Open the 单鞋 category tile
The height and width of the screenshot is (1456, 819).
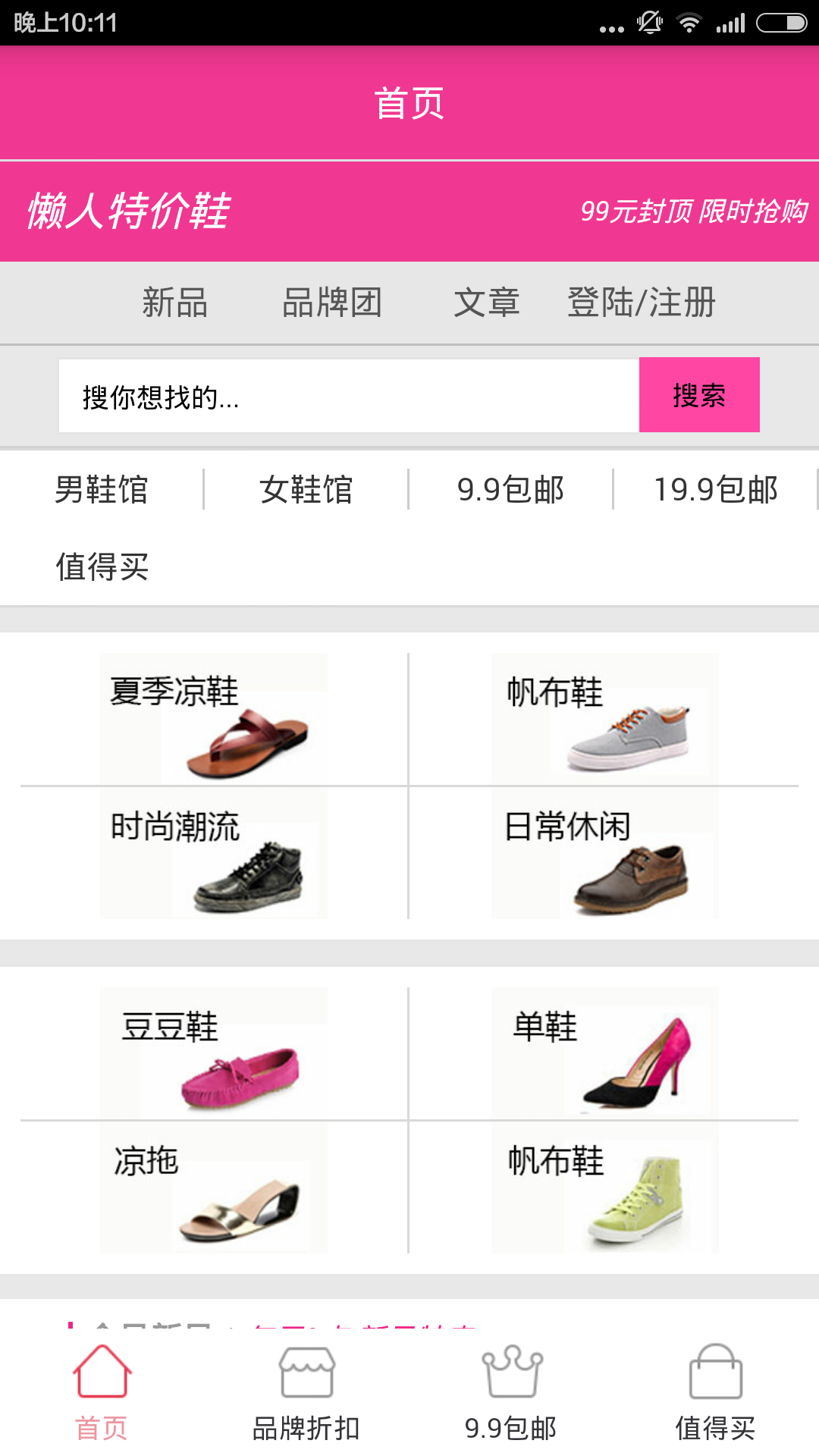click(x=604, y=1053)
